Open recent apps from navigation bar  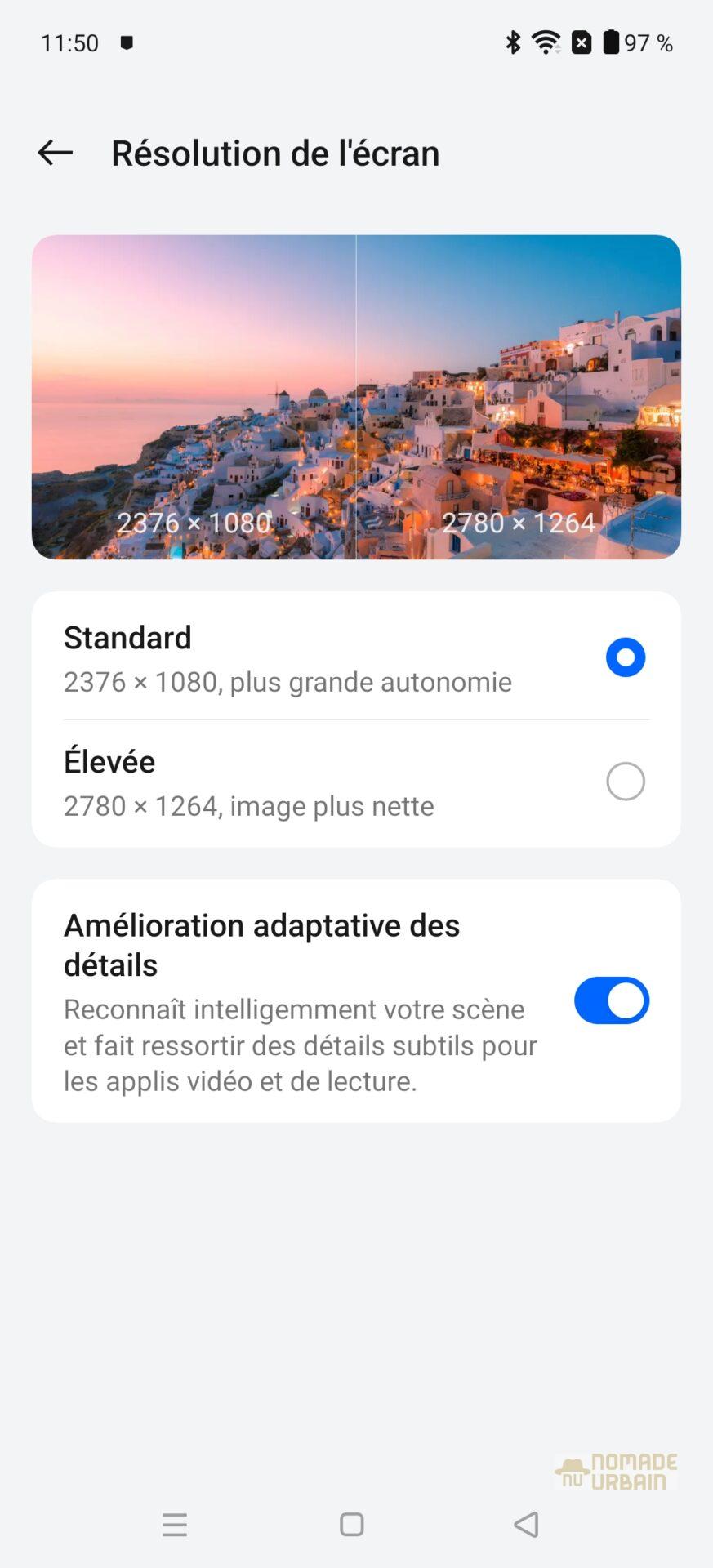[175, 1525]
